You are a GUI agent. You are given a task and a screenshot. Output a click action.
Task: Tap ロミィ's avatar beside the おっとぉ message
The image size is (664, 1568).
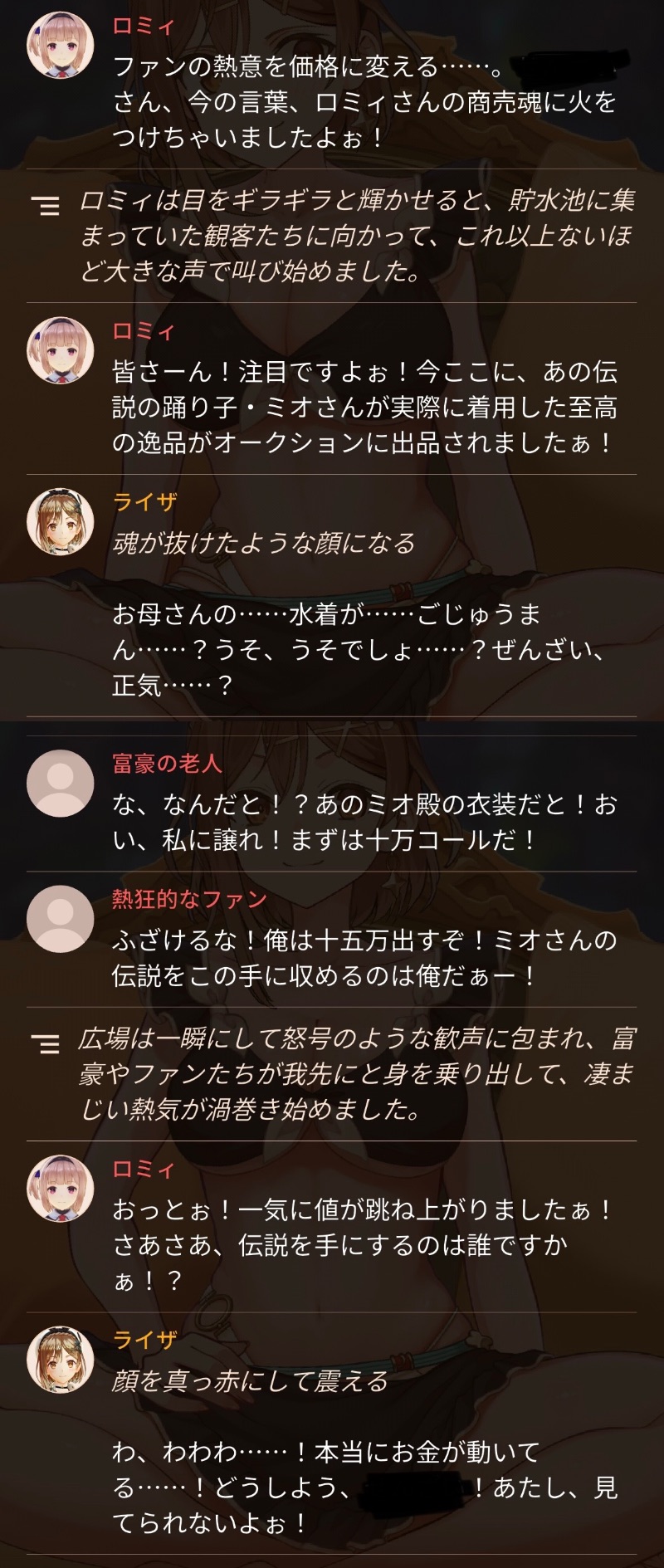[61, 1188]
